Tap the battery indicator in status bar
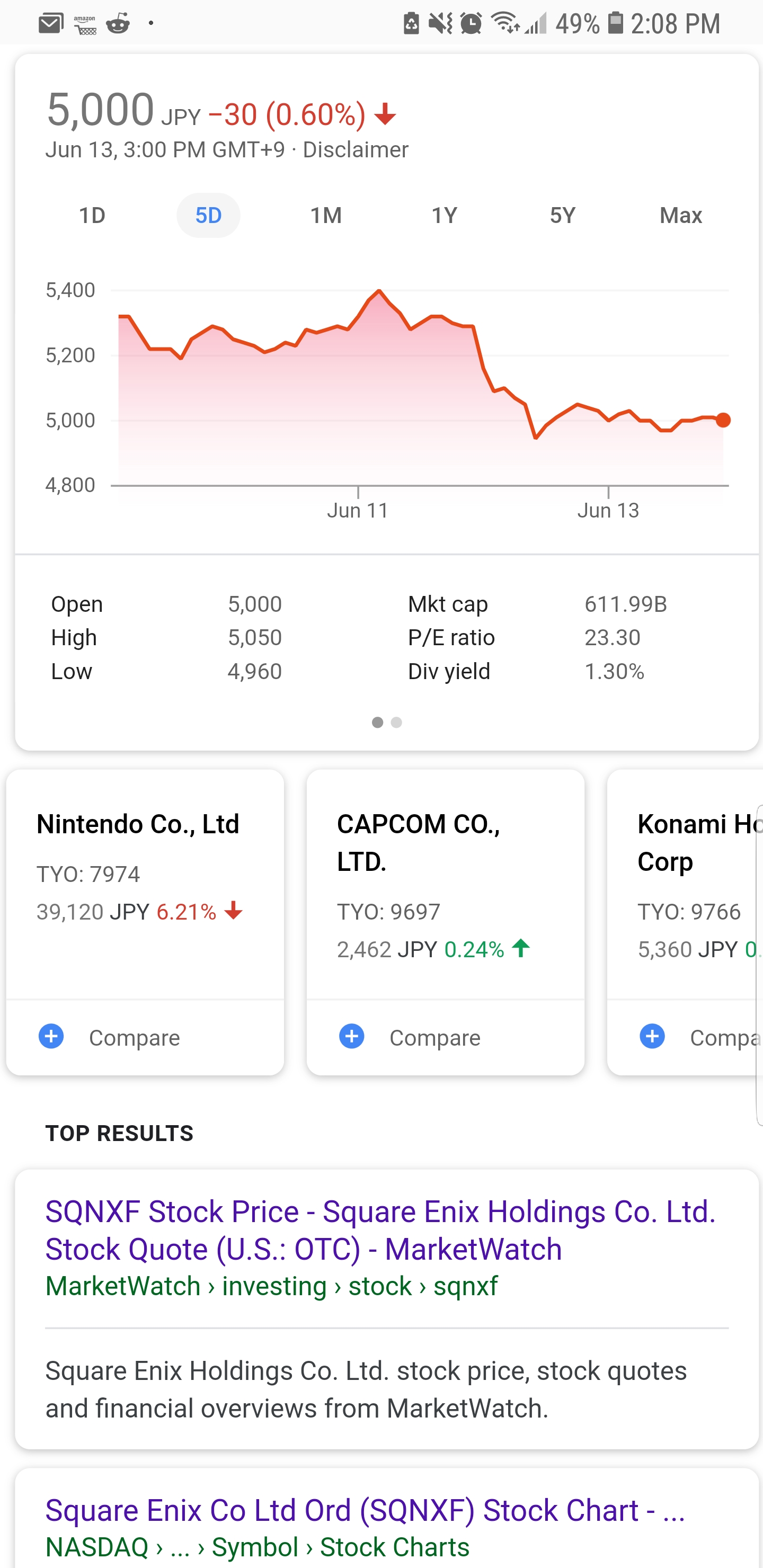763x1568 pixels. pos(616,23)
